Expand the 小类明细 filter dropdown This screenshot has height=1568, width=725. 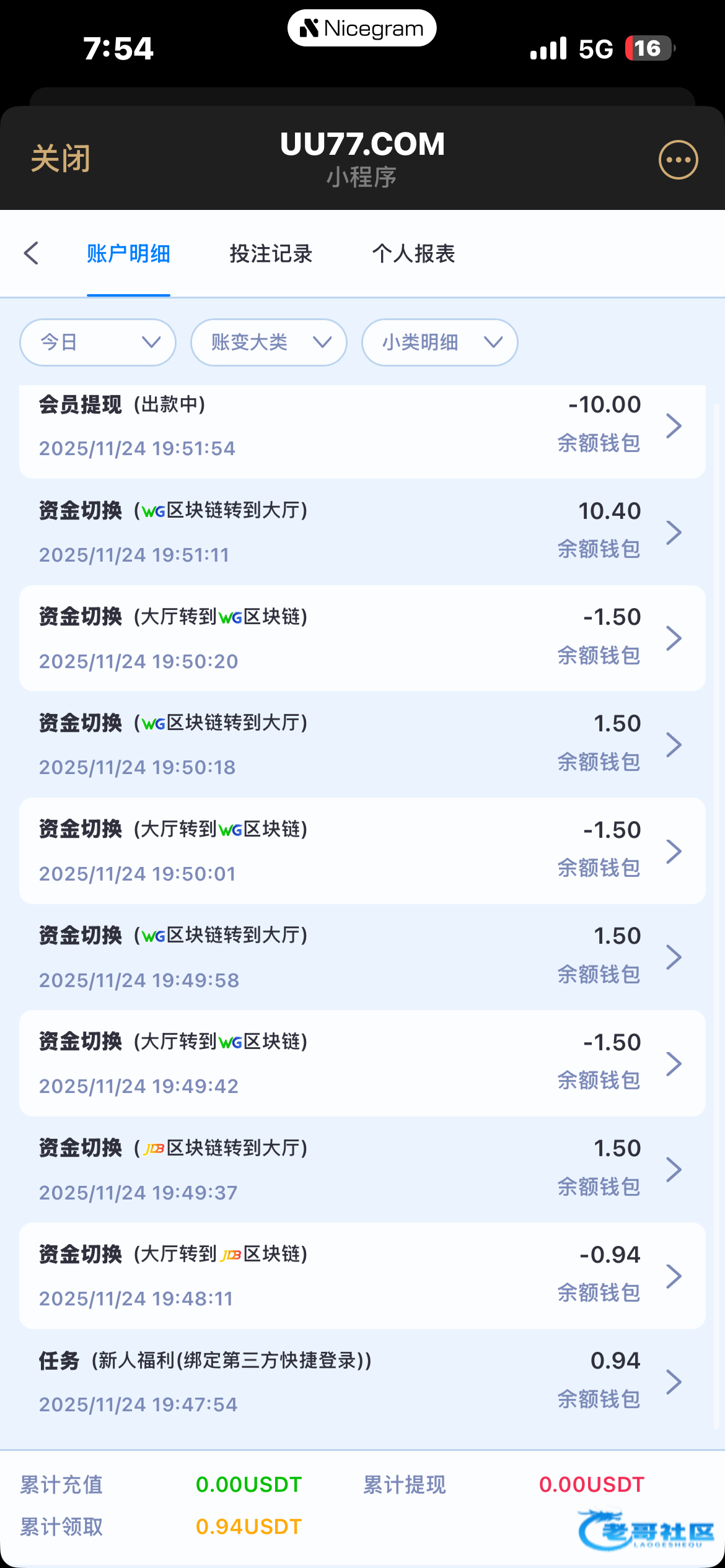[x=439, y=342]
